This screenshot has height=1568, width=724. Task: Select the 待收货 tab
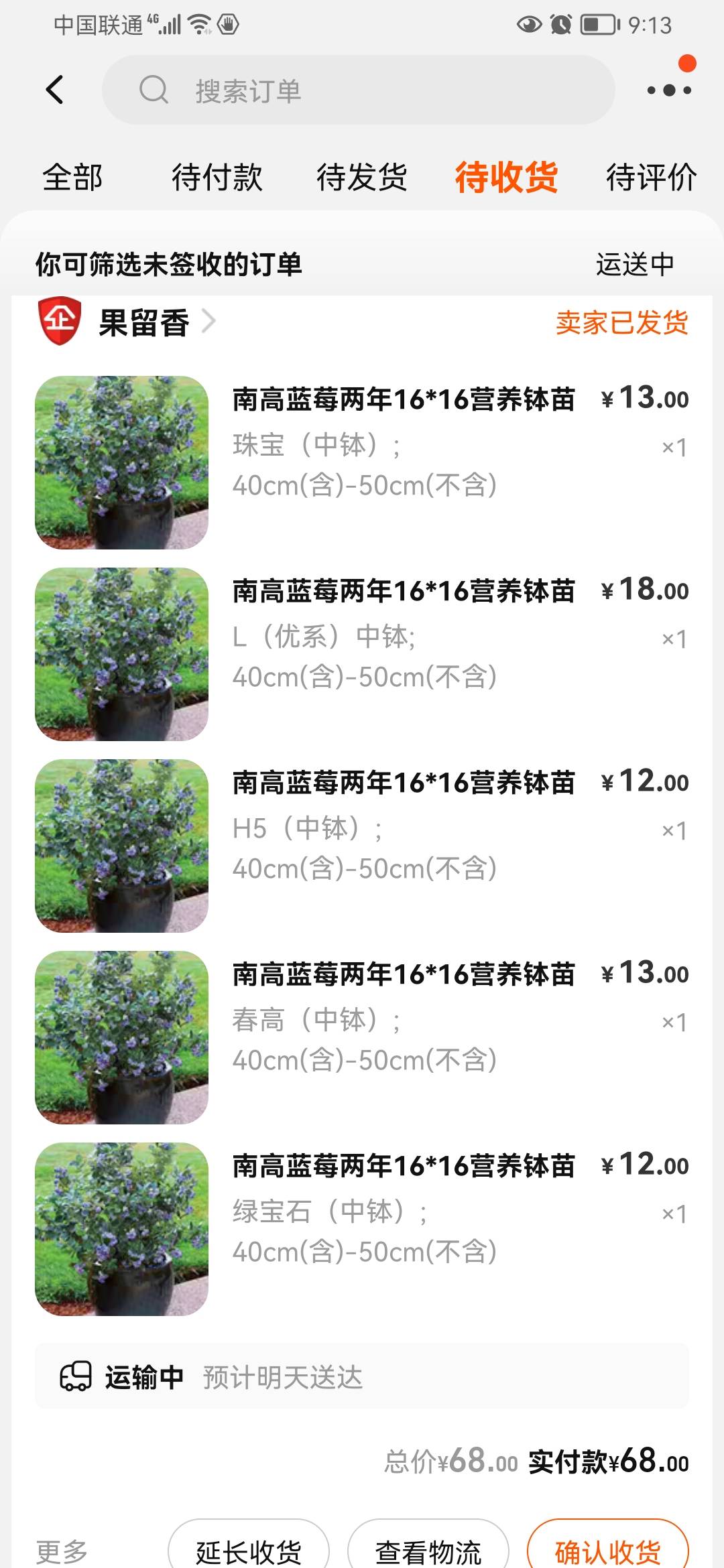pos(507,178)
